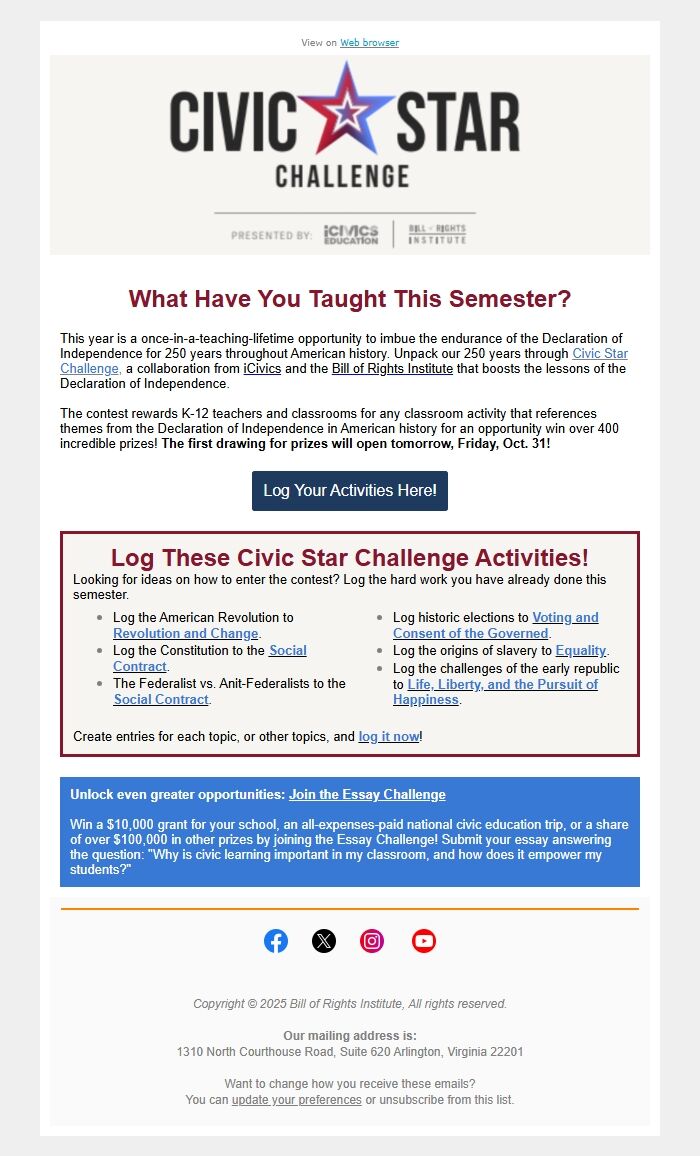Tap Log Your Activities Here button
The height and width of the screenshot is (1156, 700).
point(350,491)
